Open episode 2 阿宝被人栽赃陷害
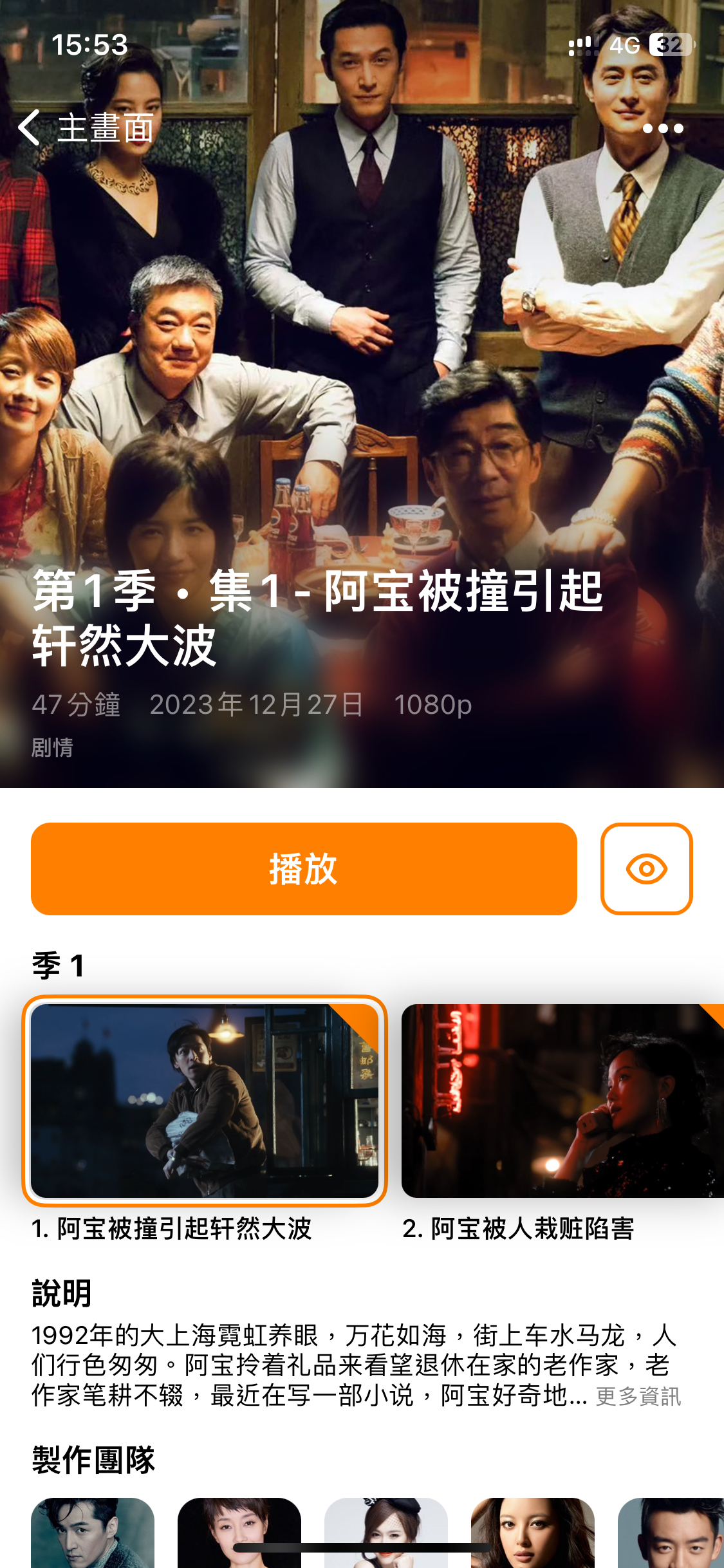This screenshot has height=1568, width=724. click(x=562, y=1101)
